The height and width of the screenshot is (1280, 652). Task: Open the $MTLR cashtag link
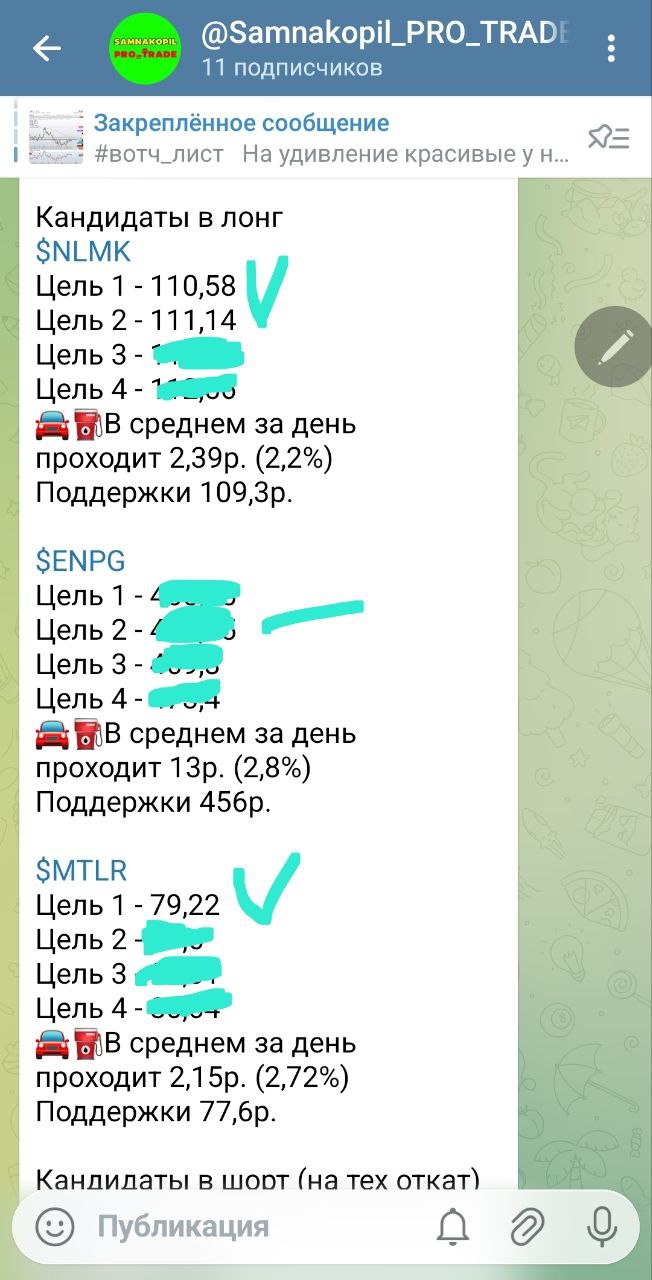[x=81, y=870]
